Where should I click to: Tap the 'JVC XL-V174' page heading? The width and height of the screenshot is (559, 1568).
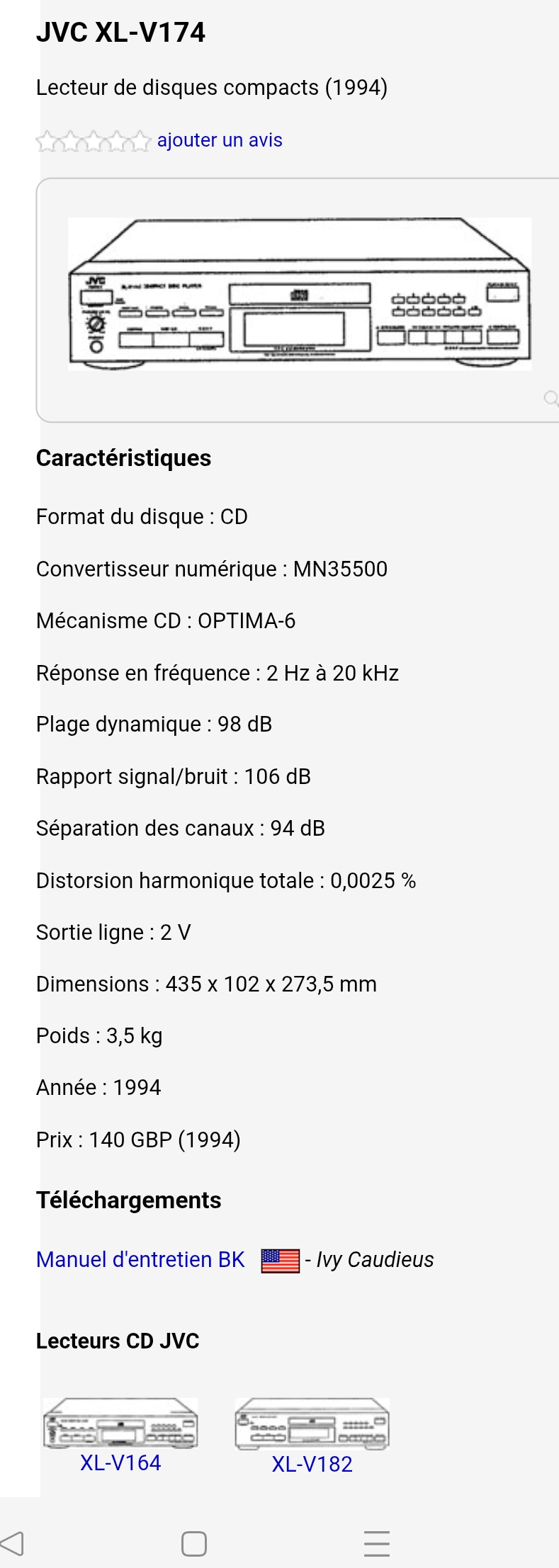point(121,32)
